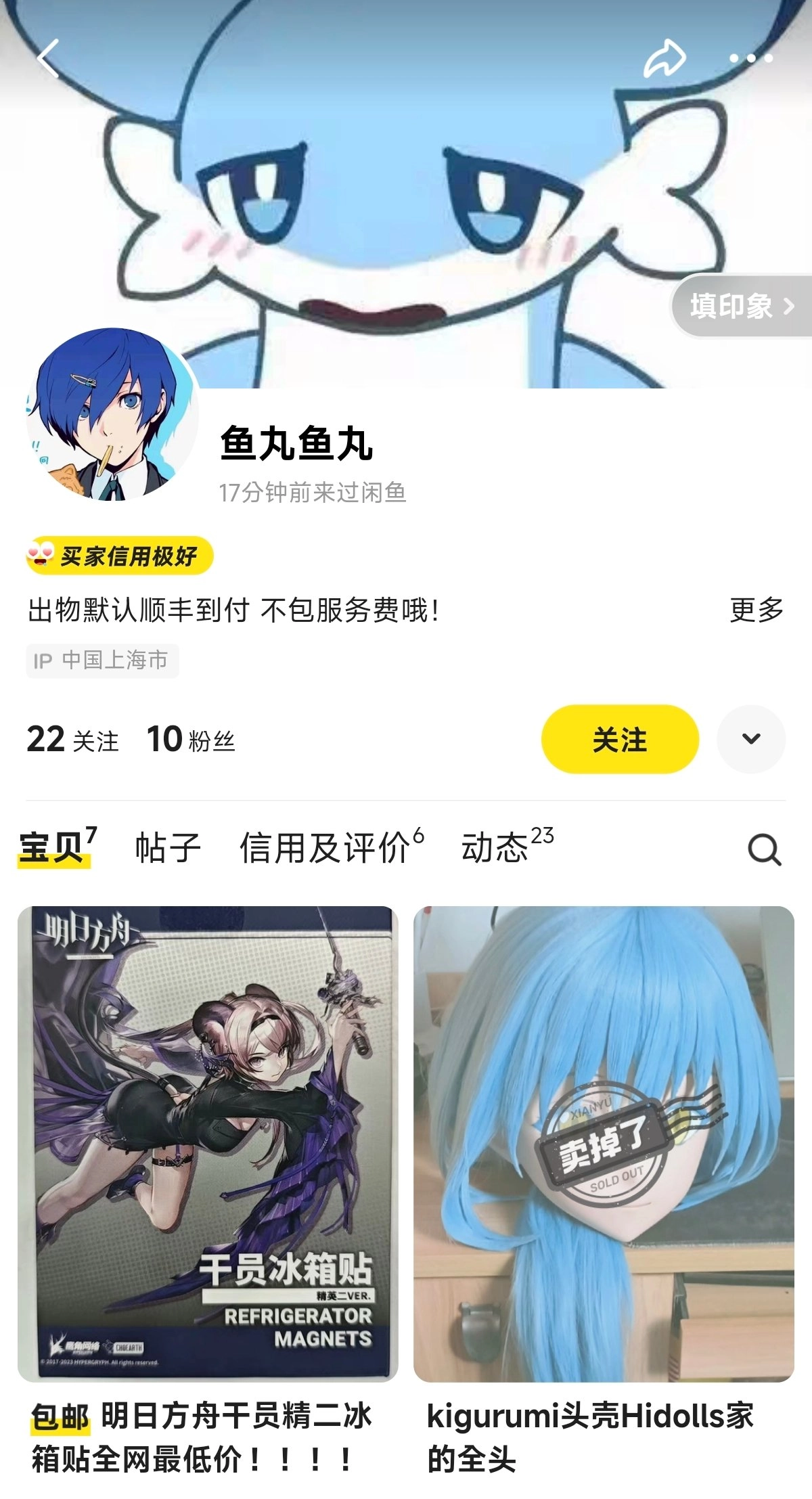View the 22 关注 following list
This screenshot has width=812, height=1499.
(72, 739)
